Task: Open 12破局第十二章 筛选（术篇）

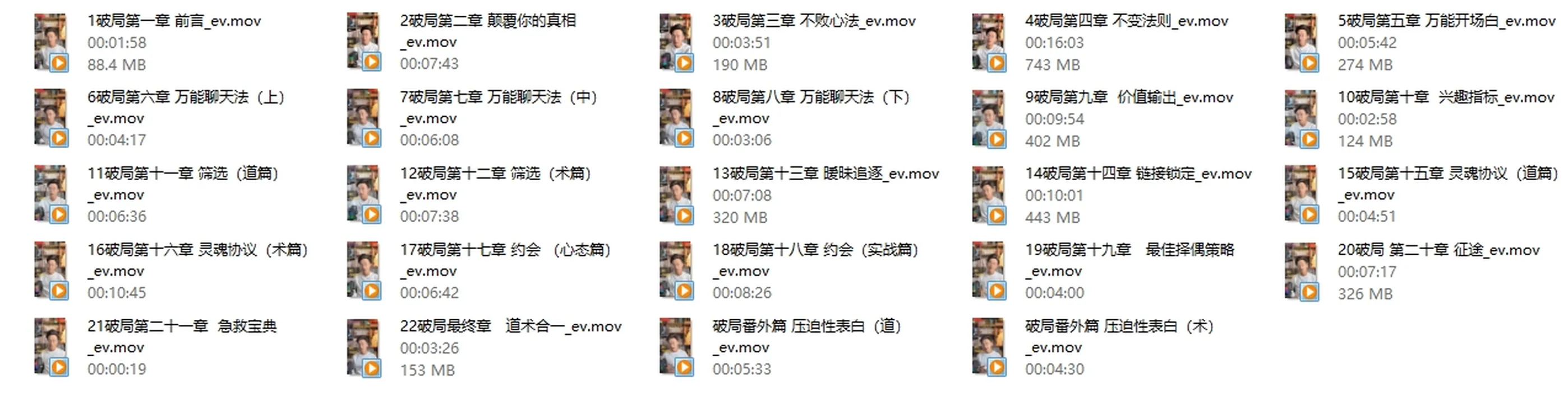Action: (364, 195)
